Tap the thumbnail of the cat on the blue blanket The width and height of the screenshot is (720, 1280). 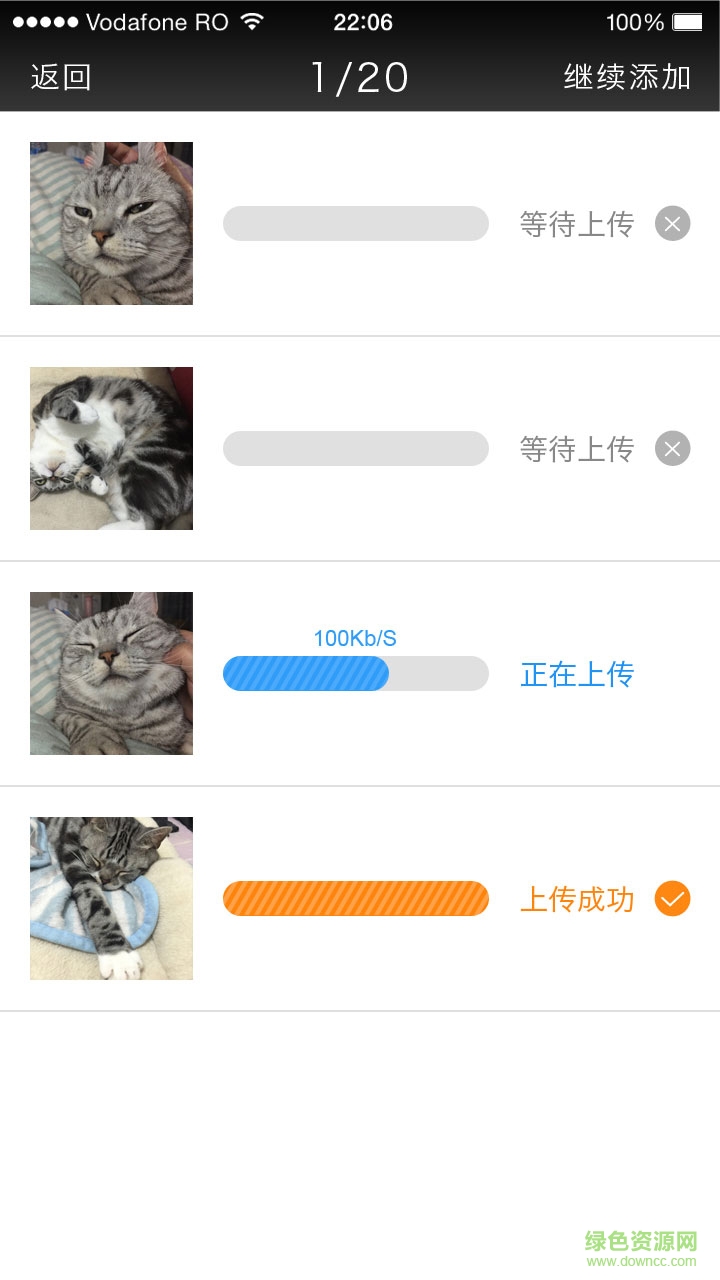click(111, 898)
